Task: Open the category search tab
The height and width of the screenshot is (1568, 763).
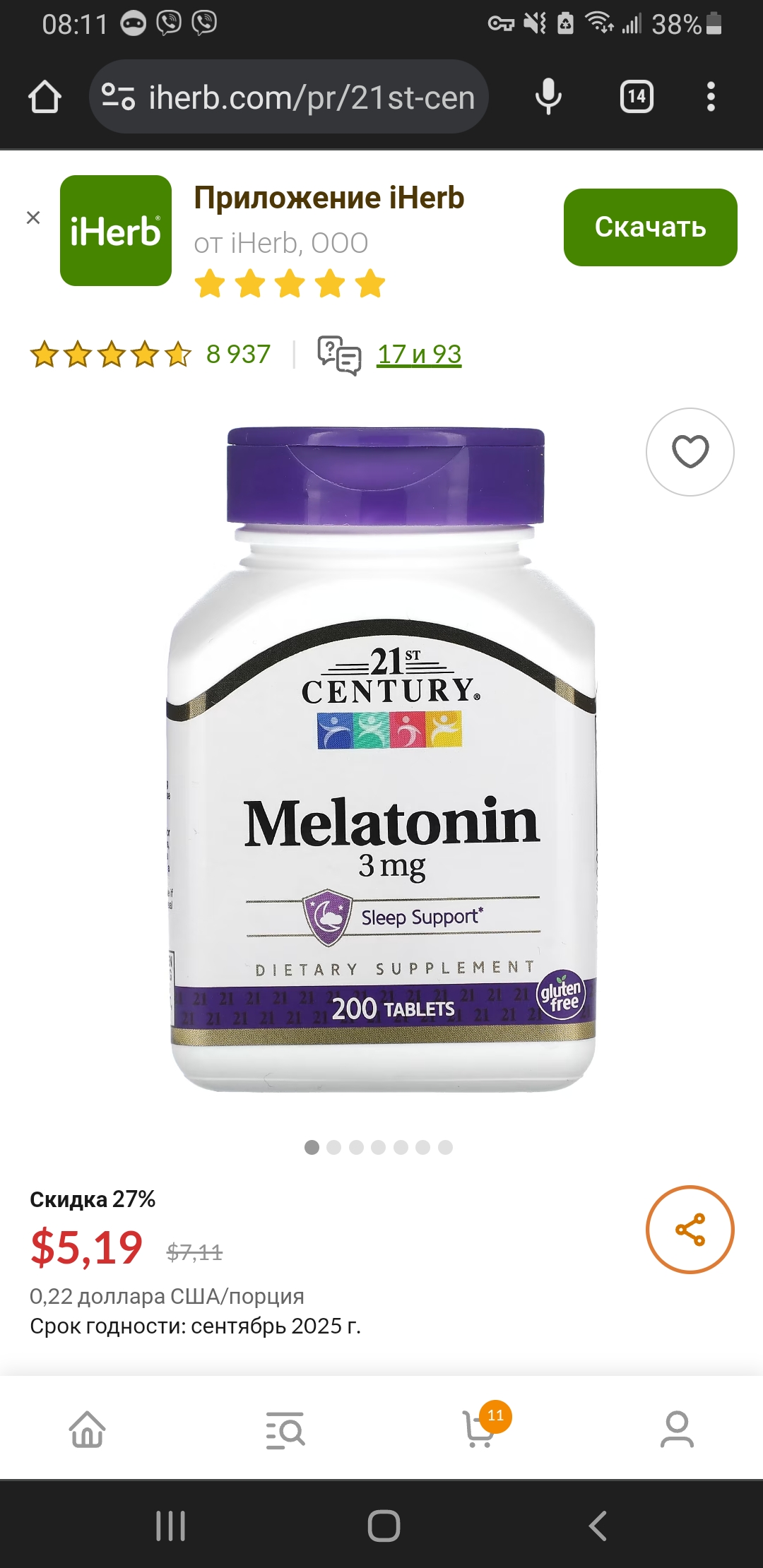Action: click(285, 1430)
